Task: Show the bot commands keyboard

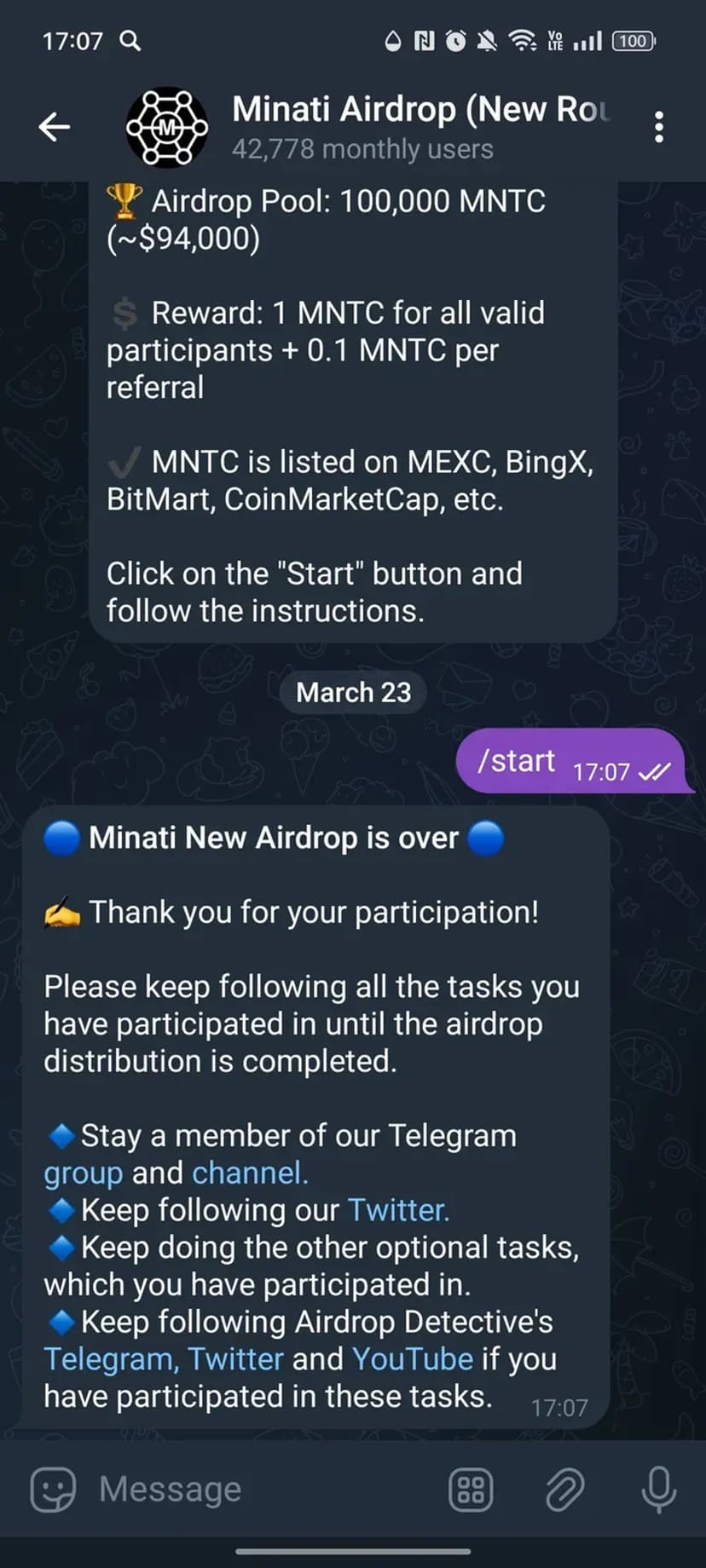Action: click(471, 1489)
